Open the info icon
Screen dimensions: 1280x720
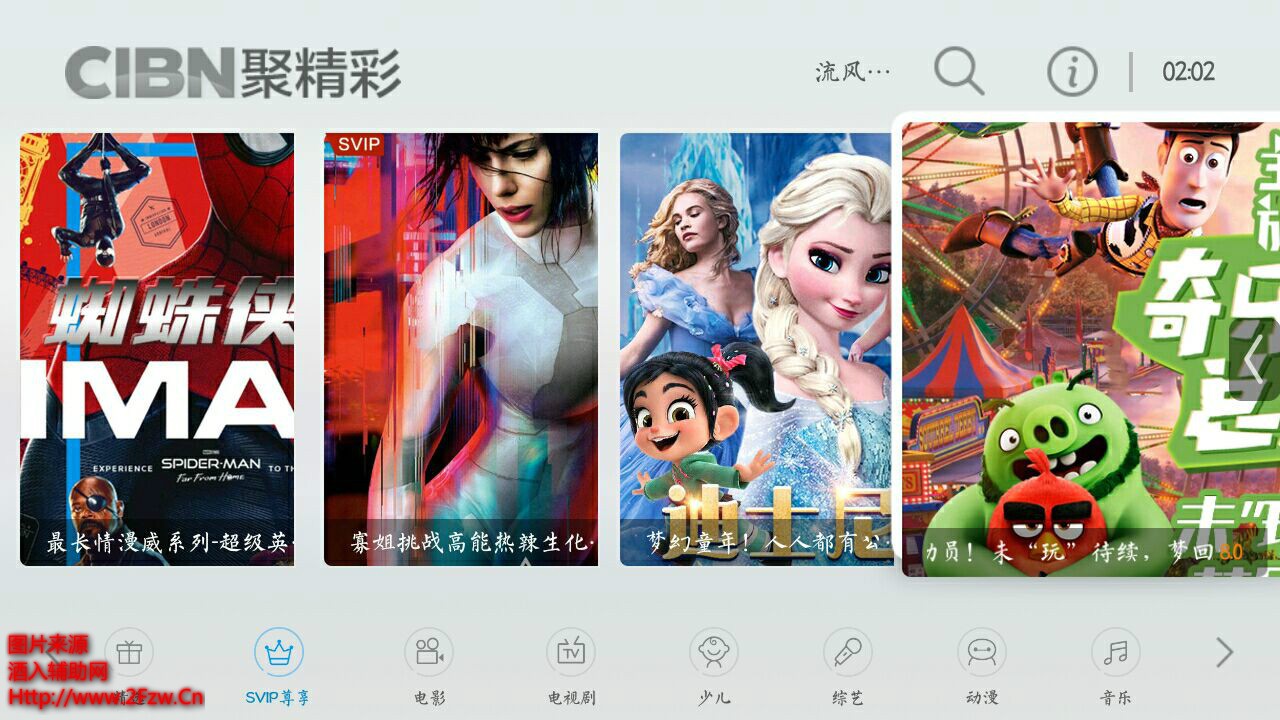click(1072, 72)
